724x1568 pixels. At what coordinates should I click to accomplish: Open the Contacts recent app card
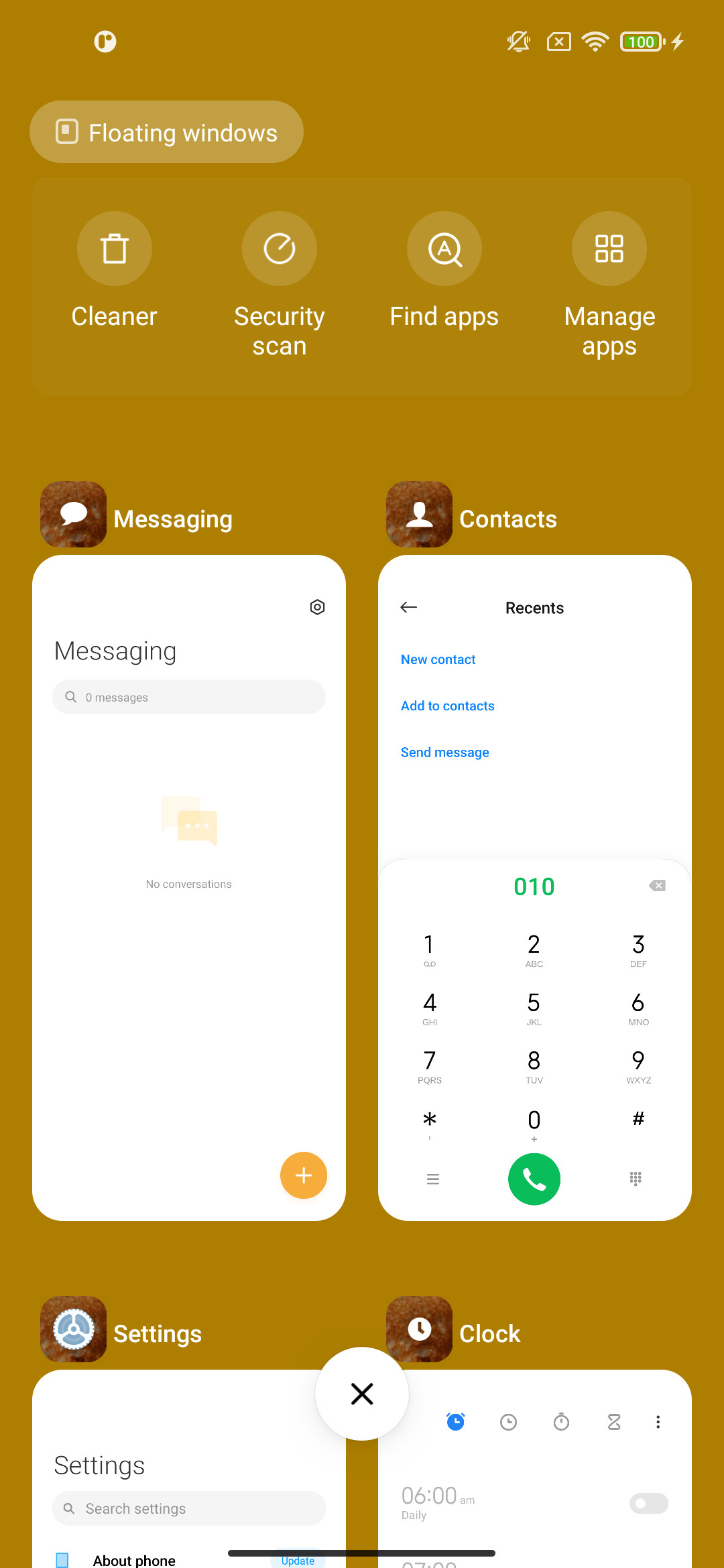(x=535, y=887)
